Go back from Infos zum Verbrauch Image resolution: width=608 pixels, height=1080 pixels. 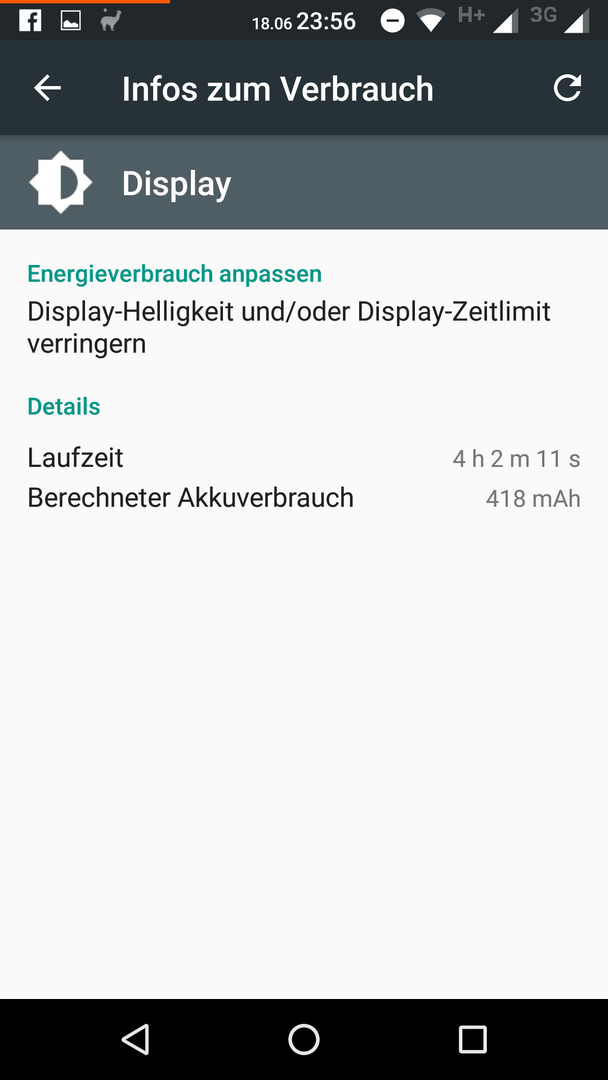[x=48, y=88]
